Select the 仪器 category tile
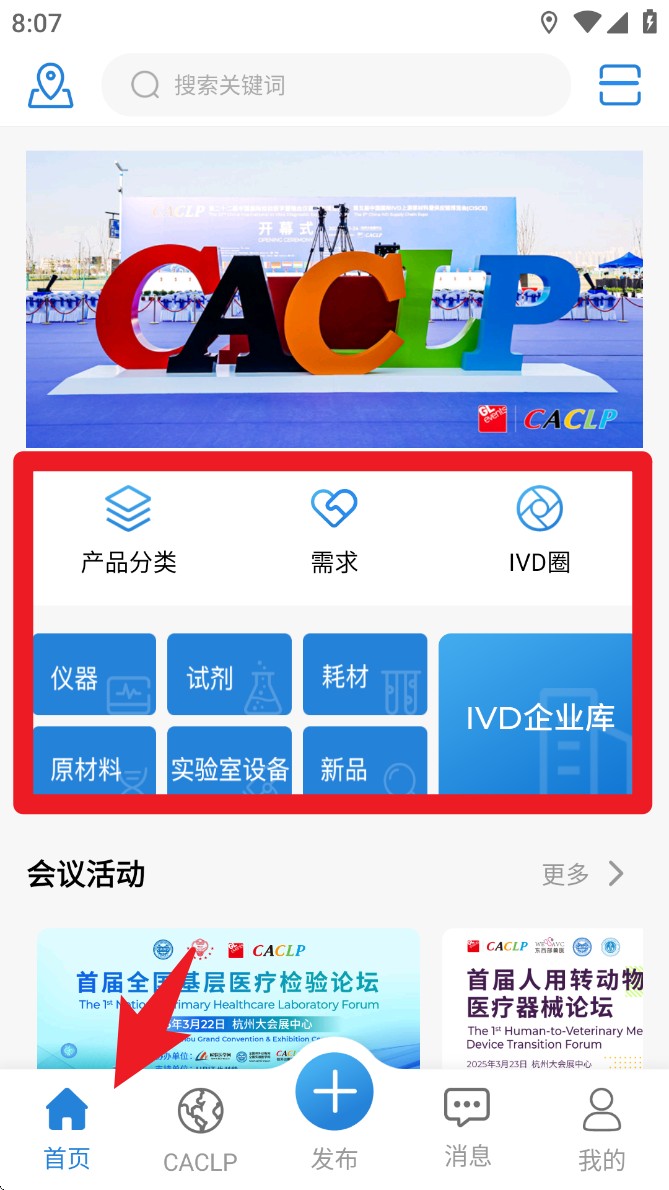The height and width of the screenshot is (1190, 669). [95, 675]
